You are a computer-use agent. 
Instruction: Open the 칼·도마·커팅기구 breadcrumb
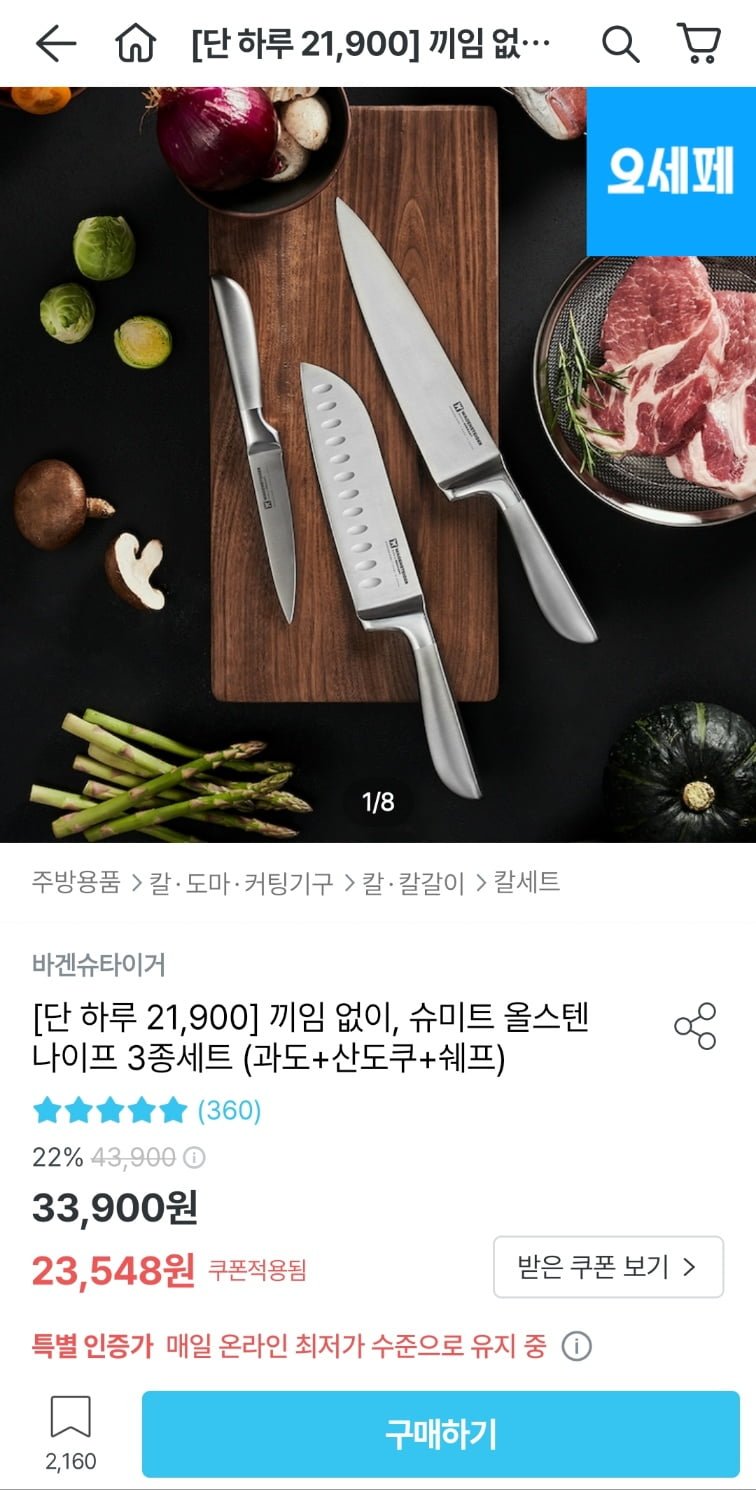[x=241, y=883]
